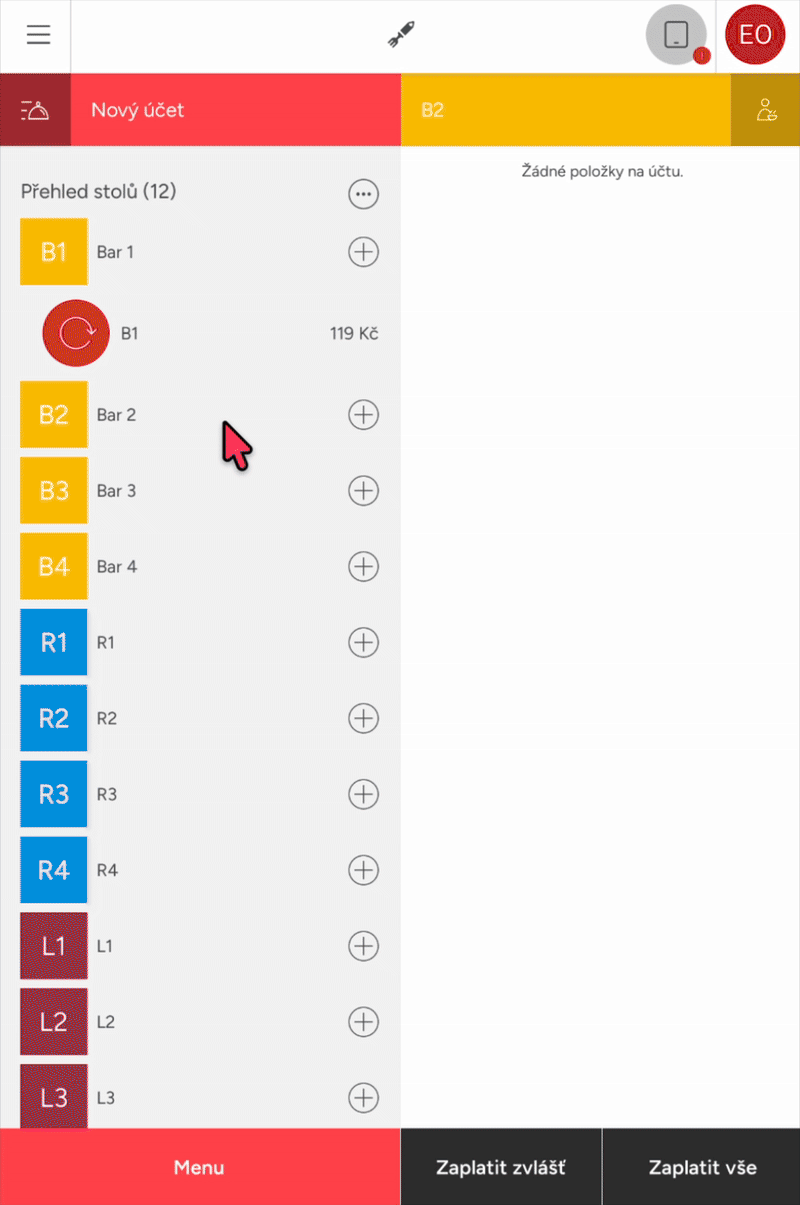Add a new bill to table R2
The width and height of the screenshot is (800, 1205).
pyautogui.click(x=363, y=718)
